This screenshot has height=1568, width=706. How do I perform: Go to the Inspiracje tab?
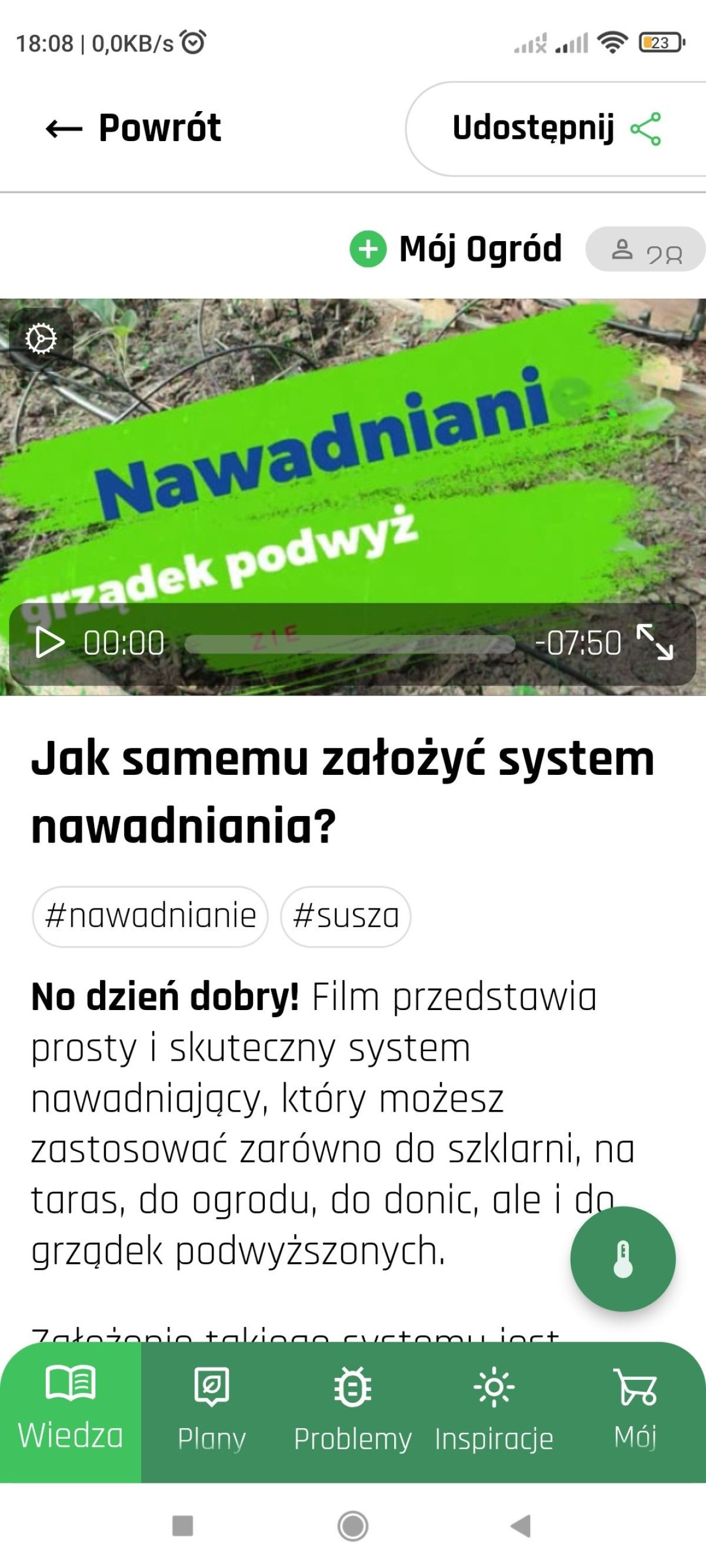tap(494, 1412)
